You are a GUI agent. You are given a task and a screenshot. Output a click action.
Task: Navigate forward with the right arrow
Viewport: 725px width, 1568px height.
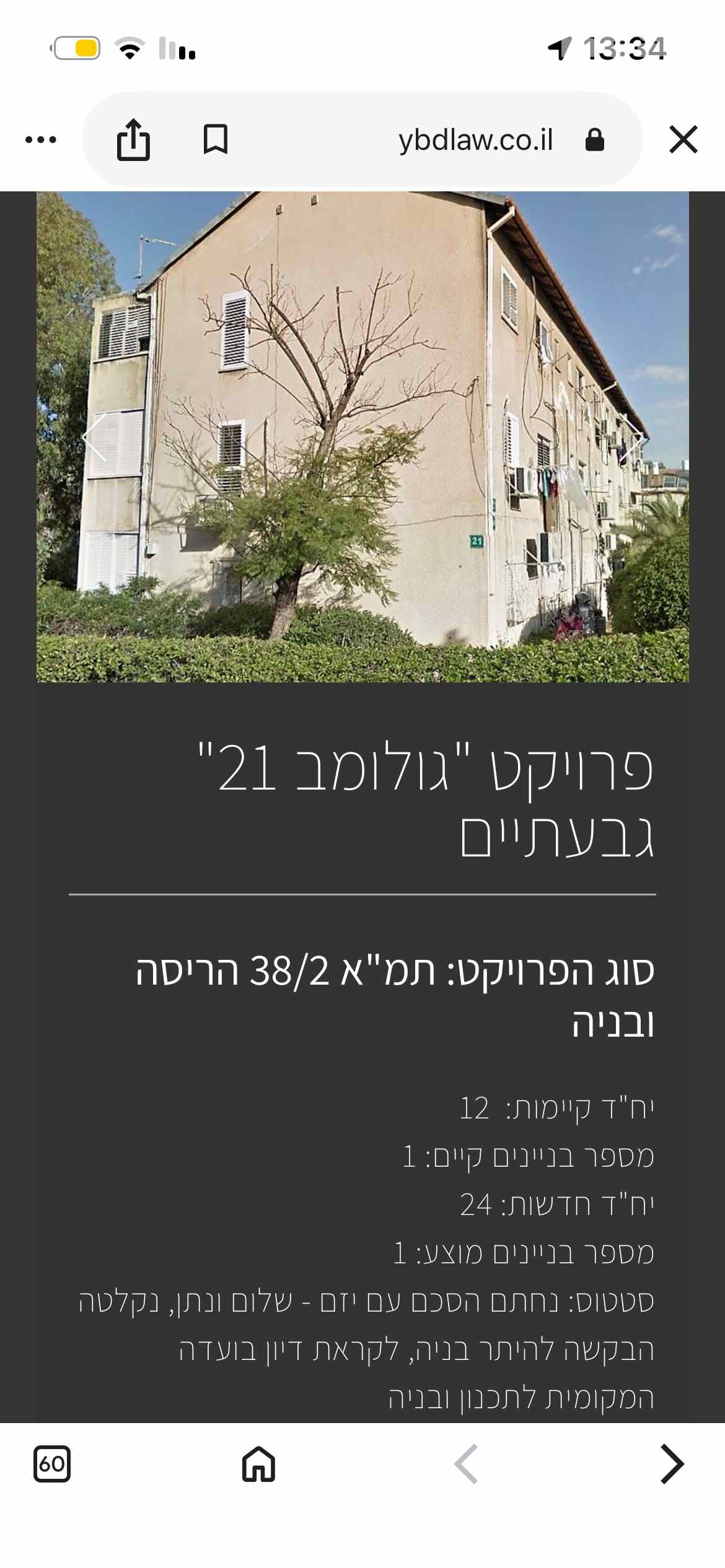coord(672,1464)
